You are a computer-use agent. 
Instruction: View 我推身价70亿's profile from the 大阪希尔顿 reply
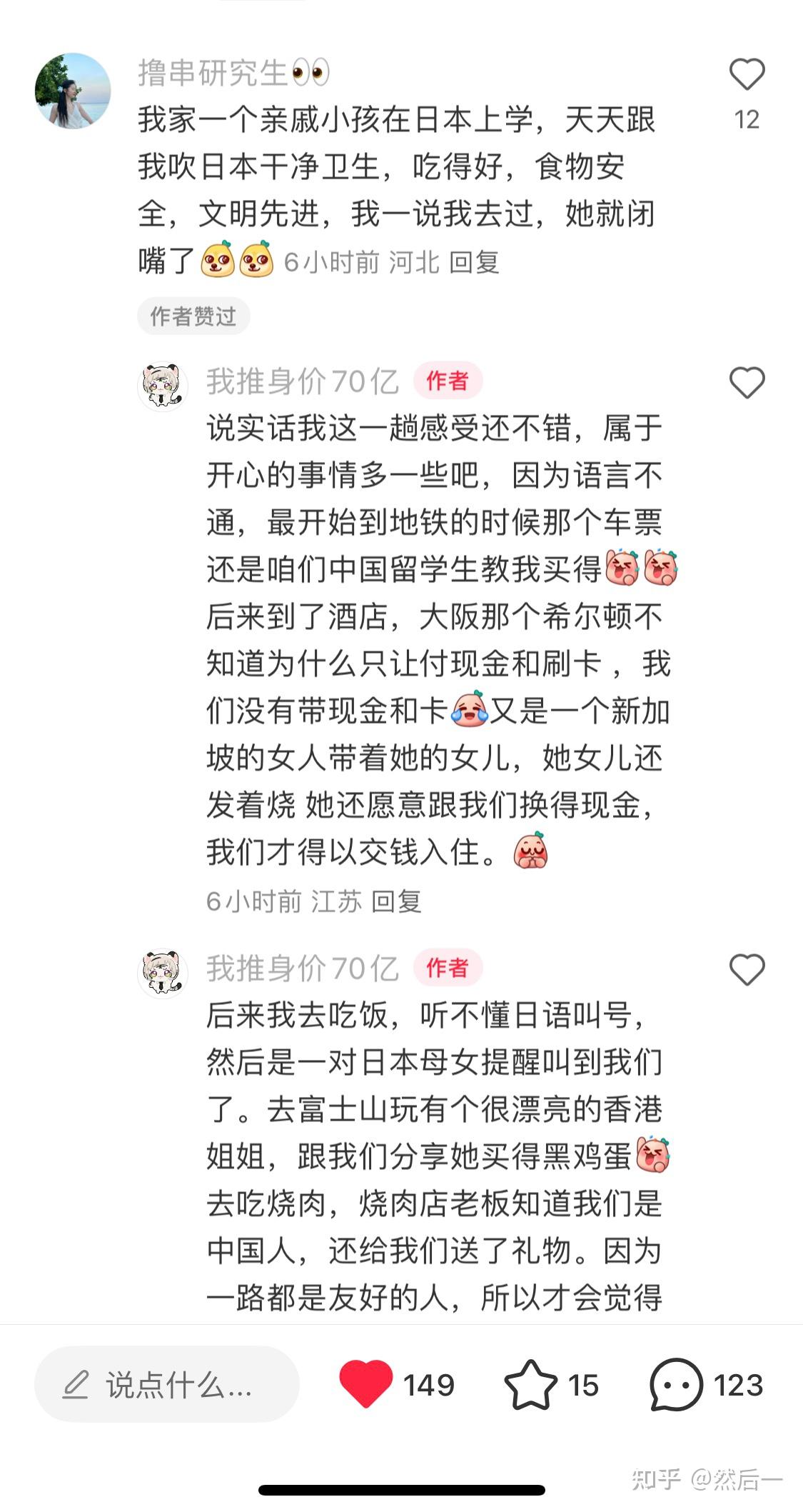[x=163, y=386]
